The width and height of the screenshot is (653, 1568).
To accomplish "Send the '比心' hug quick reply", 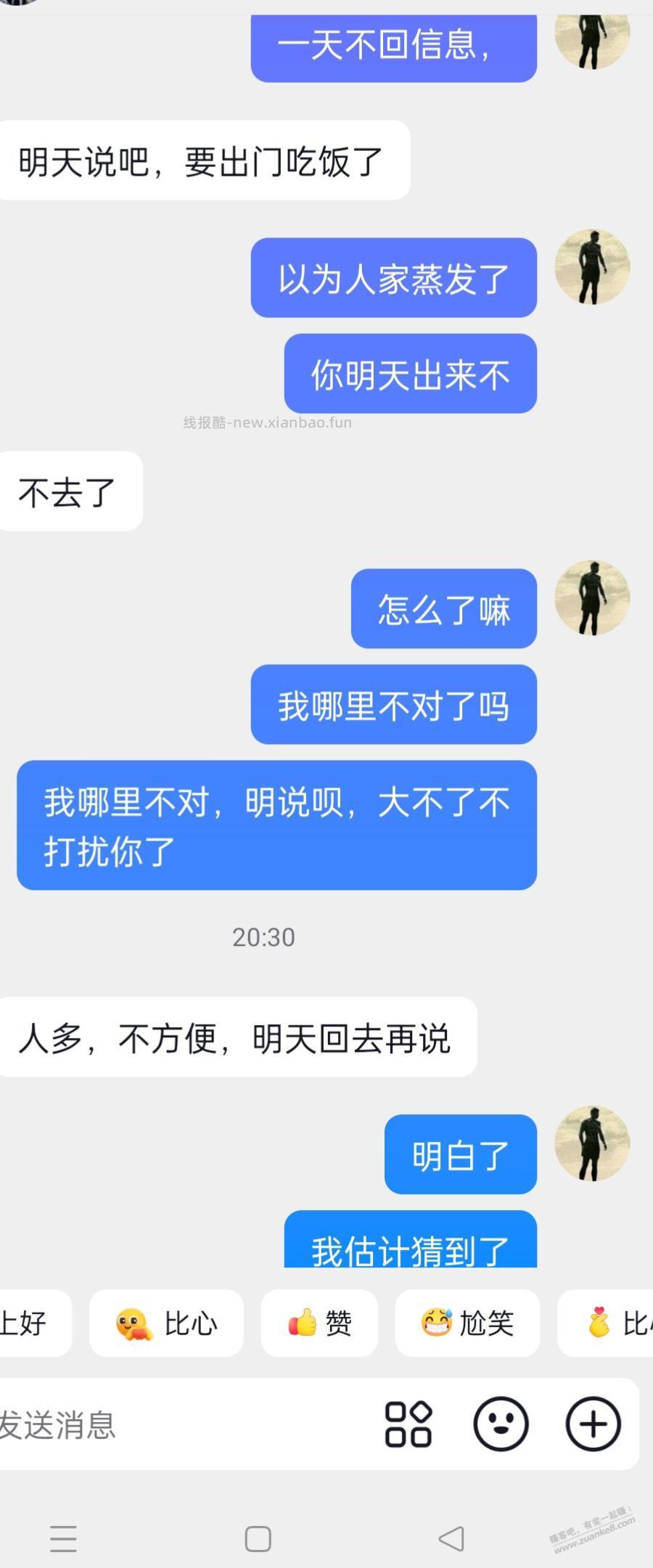I will pyautogui.click(x=166, y=1323).
